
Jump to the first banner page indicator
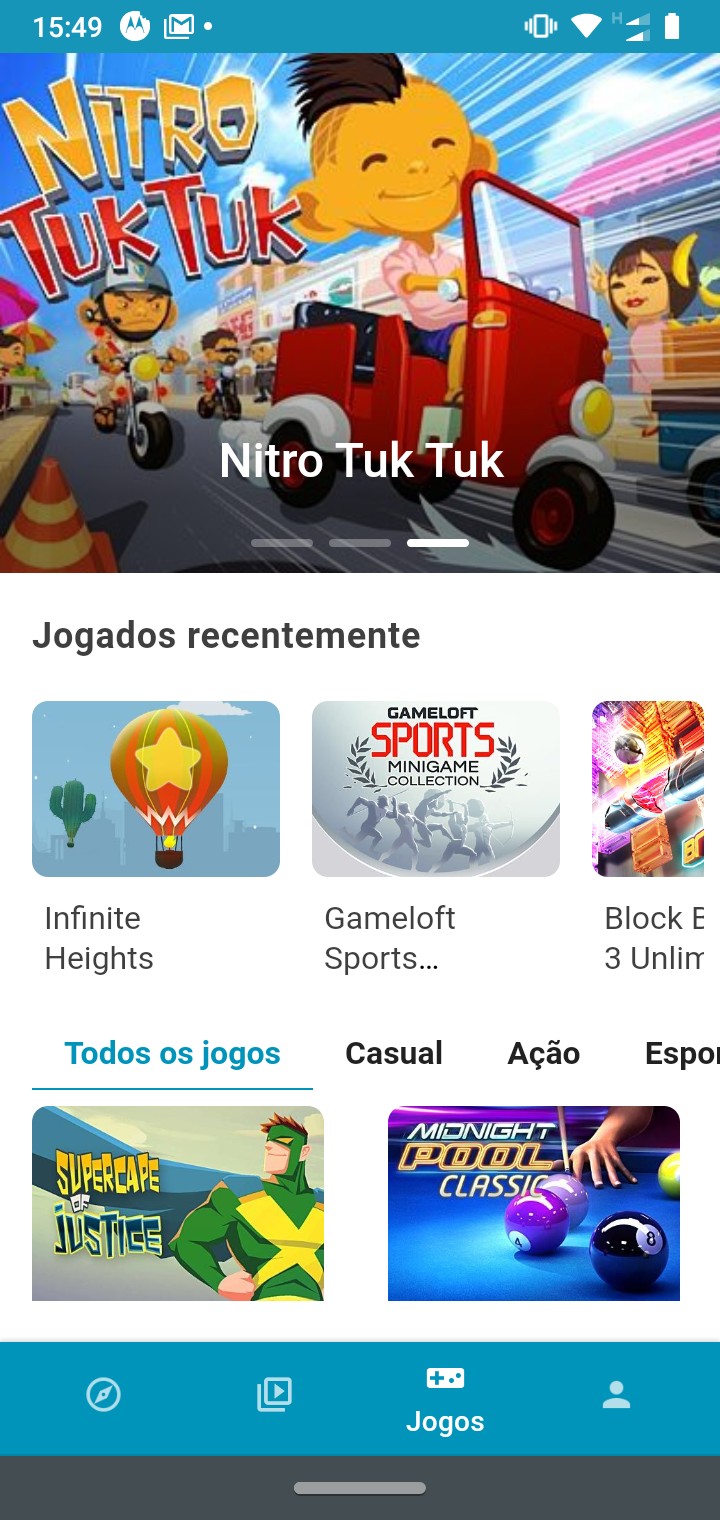(282, 543)
